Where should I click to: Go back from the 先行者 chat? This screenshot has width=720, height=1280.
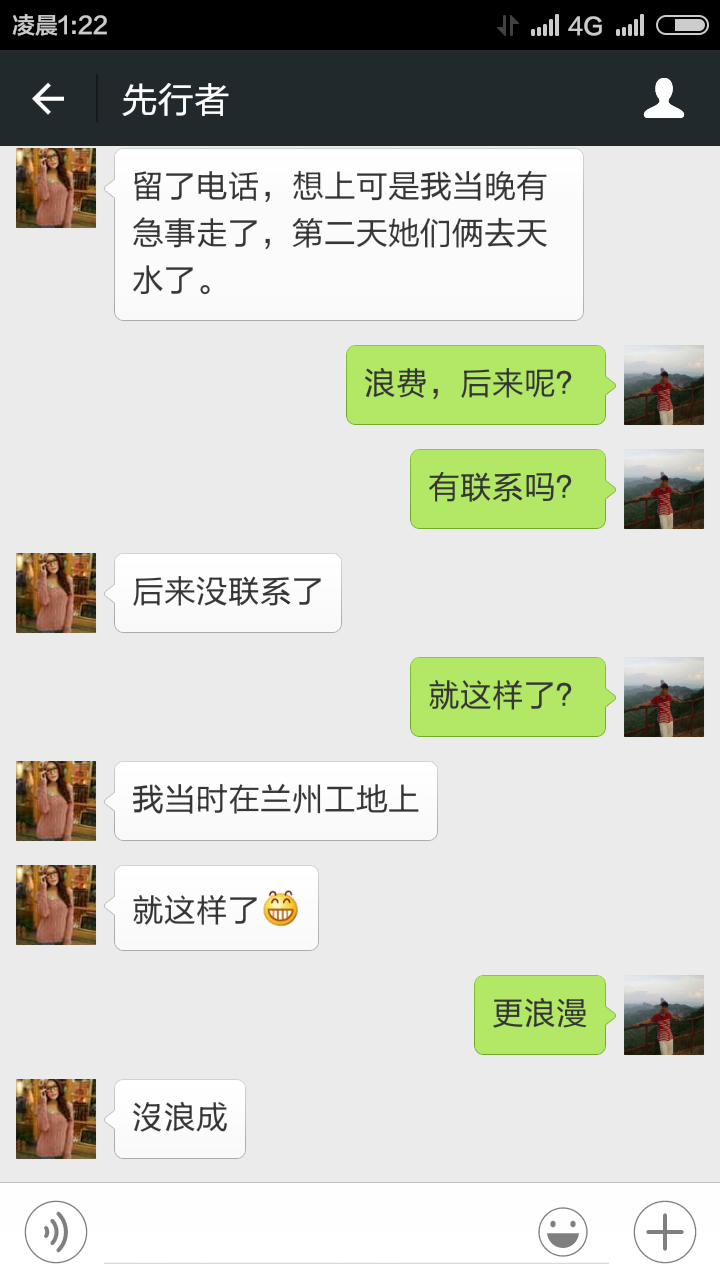[x=48, y=99]
